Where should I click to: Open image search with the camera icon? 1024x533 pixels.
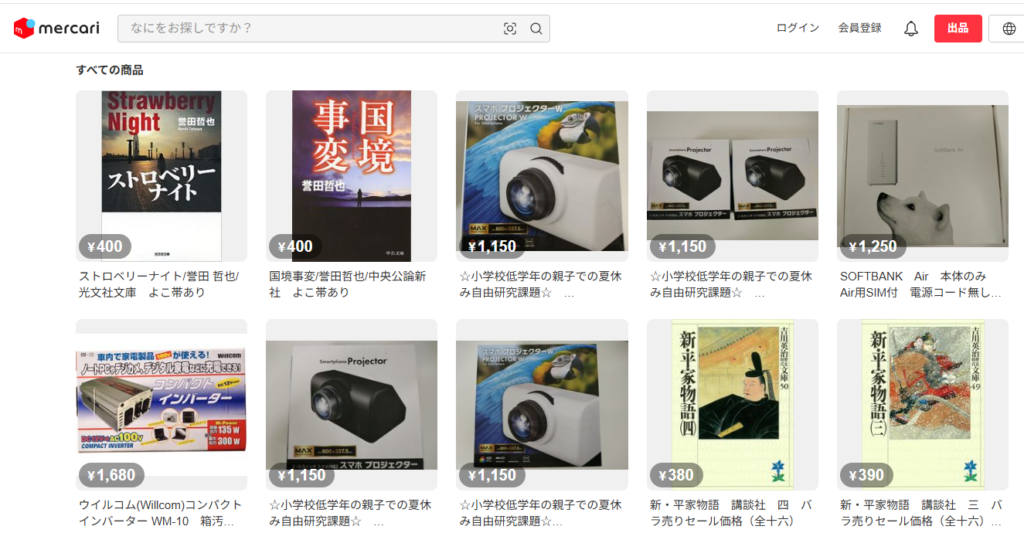510,29
